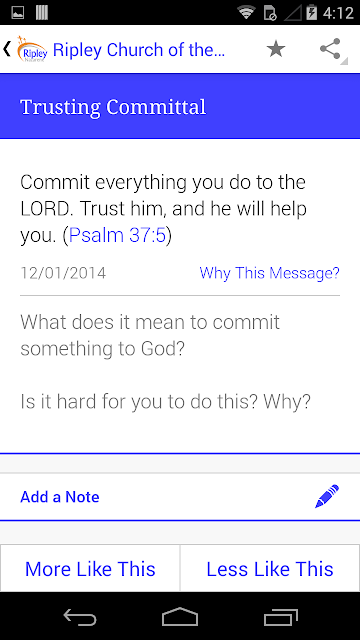Image resolution: width=360 pixels, height=640 pixels.
Task: Choose More Like This
Action: click(x=90, y=569)
